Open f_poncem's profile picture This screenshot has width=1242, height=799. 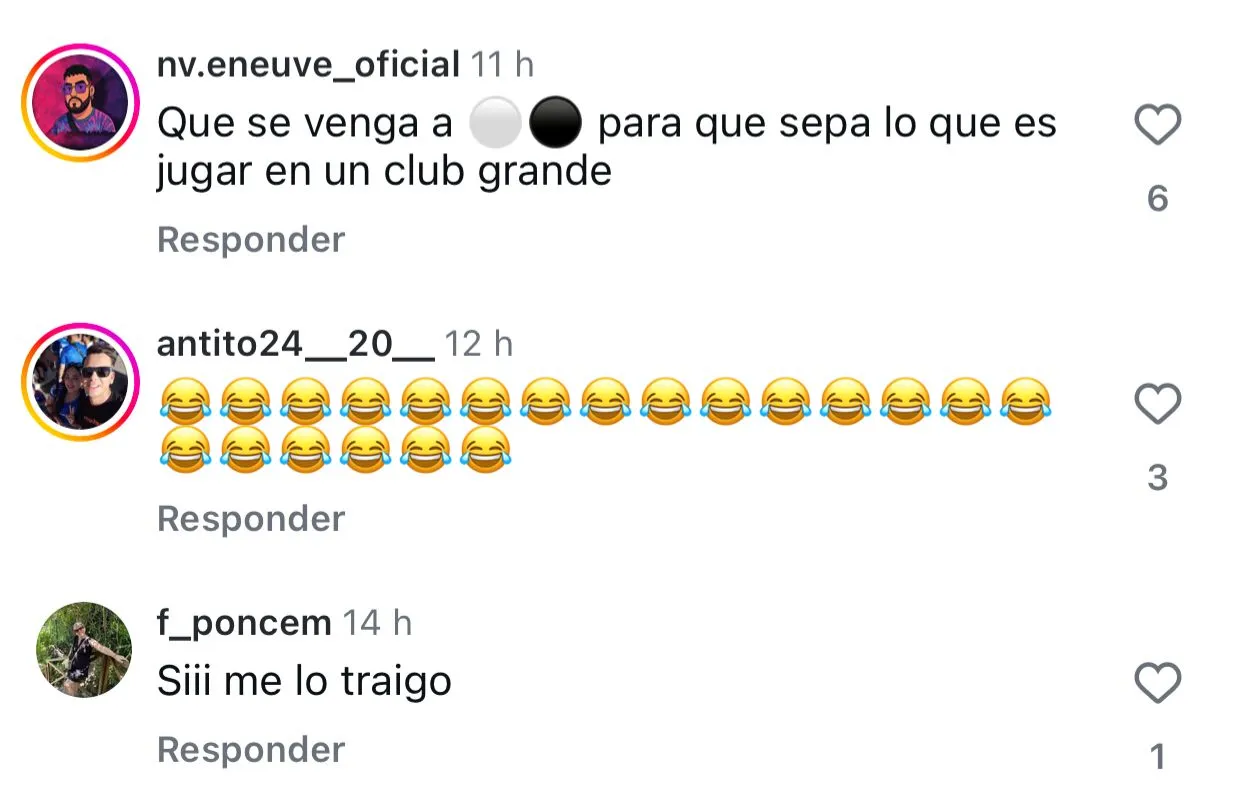click(85, 649)
